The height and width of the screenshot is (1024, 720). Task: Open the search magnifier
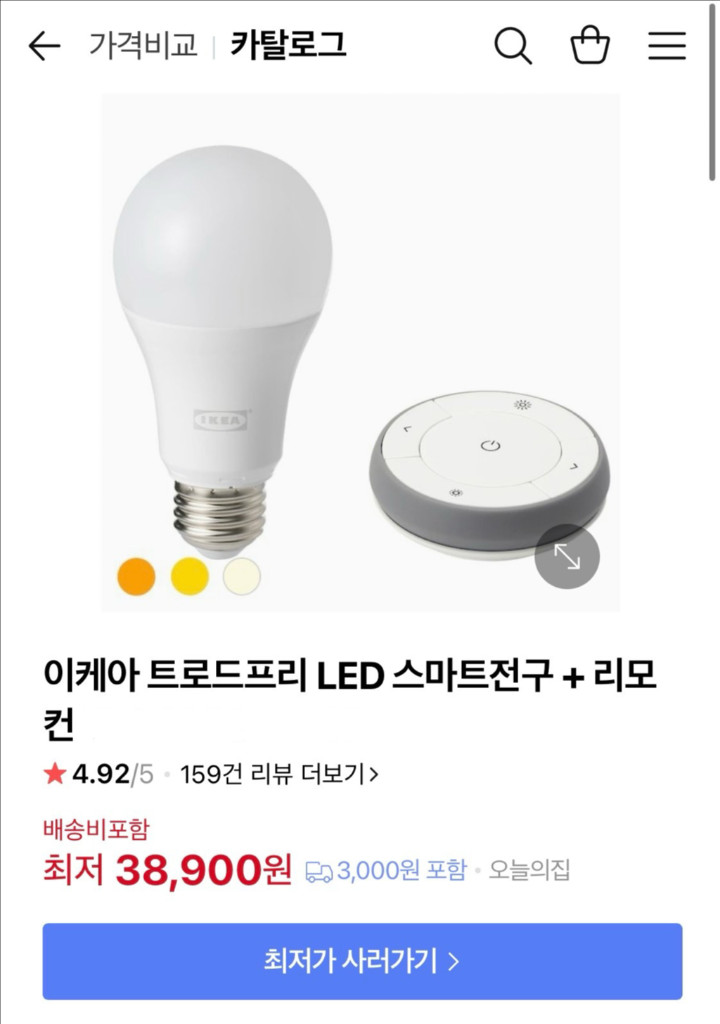(513, 46)
